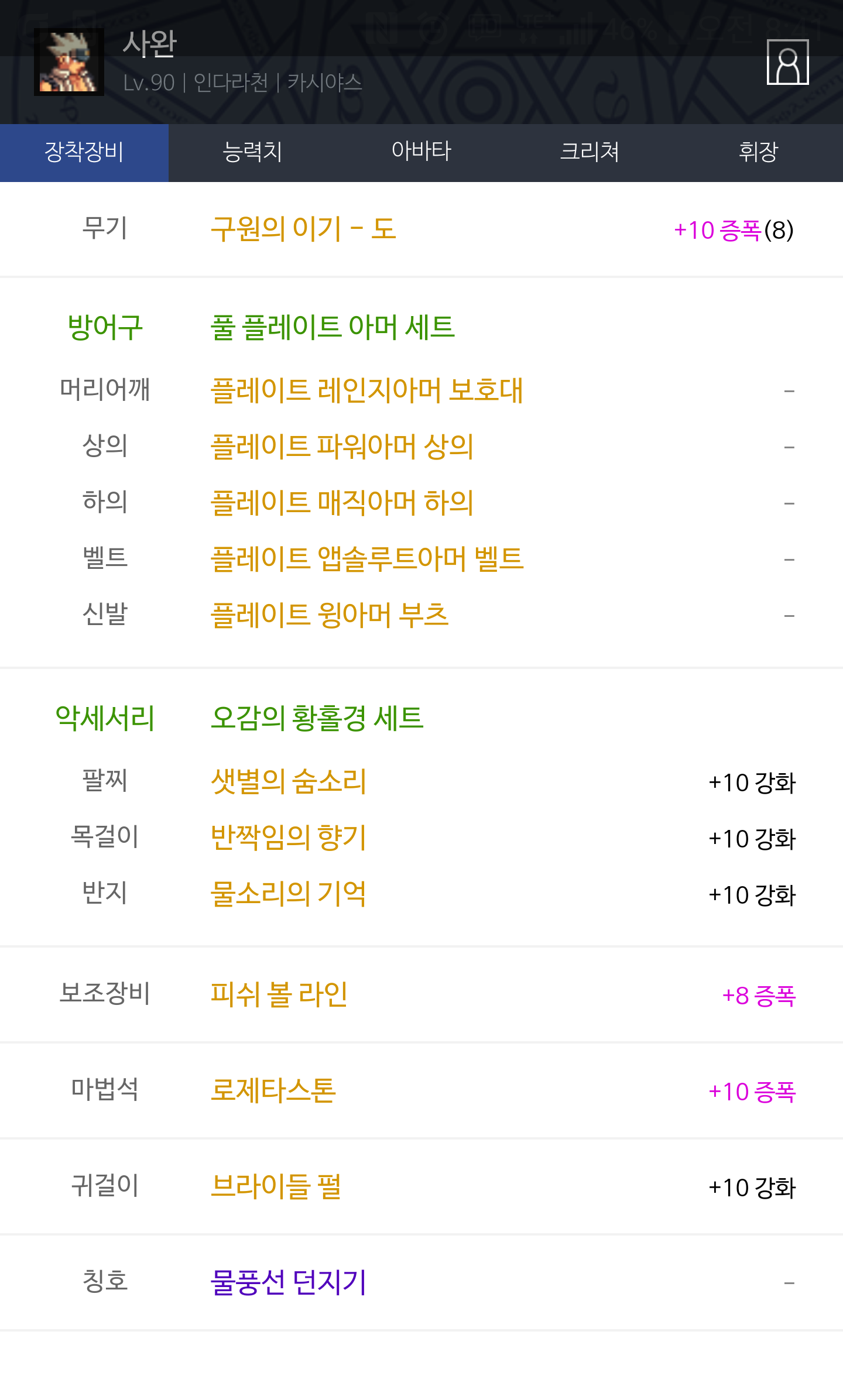
Task: Switch to the 크리쳐 tab
Action: (x=590, y=152)
